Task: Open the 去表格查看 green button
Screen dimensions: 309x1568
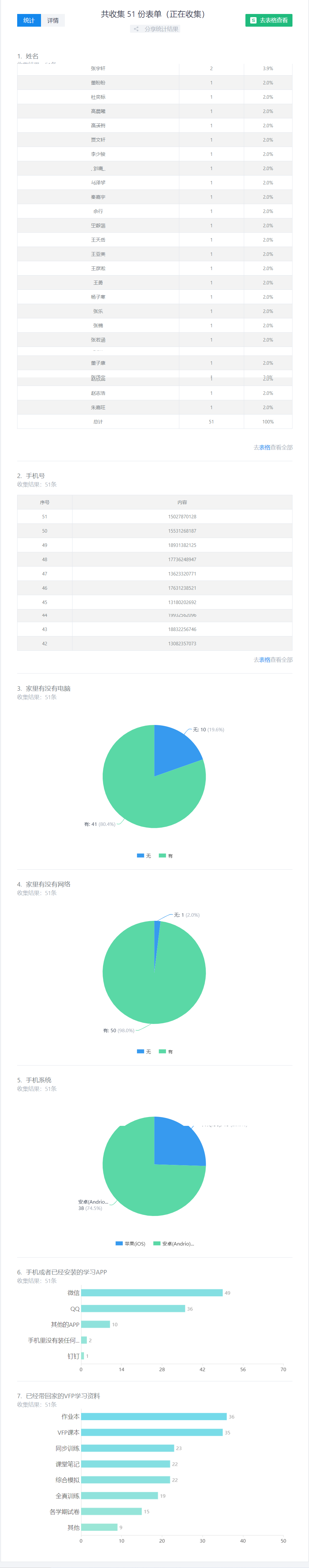Action: click(x=269, y=20)
